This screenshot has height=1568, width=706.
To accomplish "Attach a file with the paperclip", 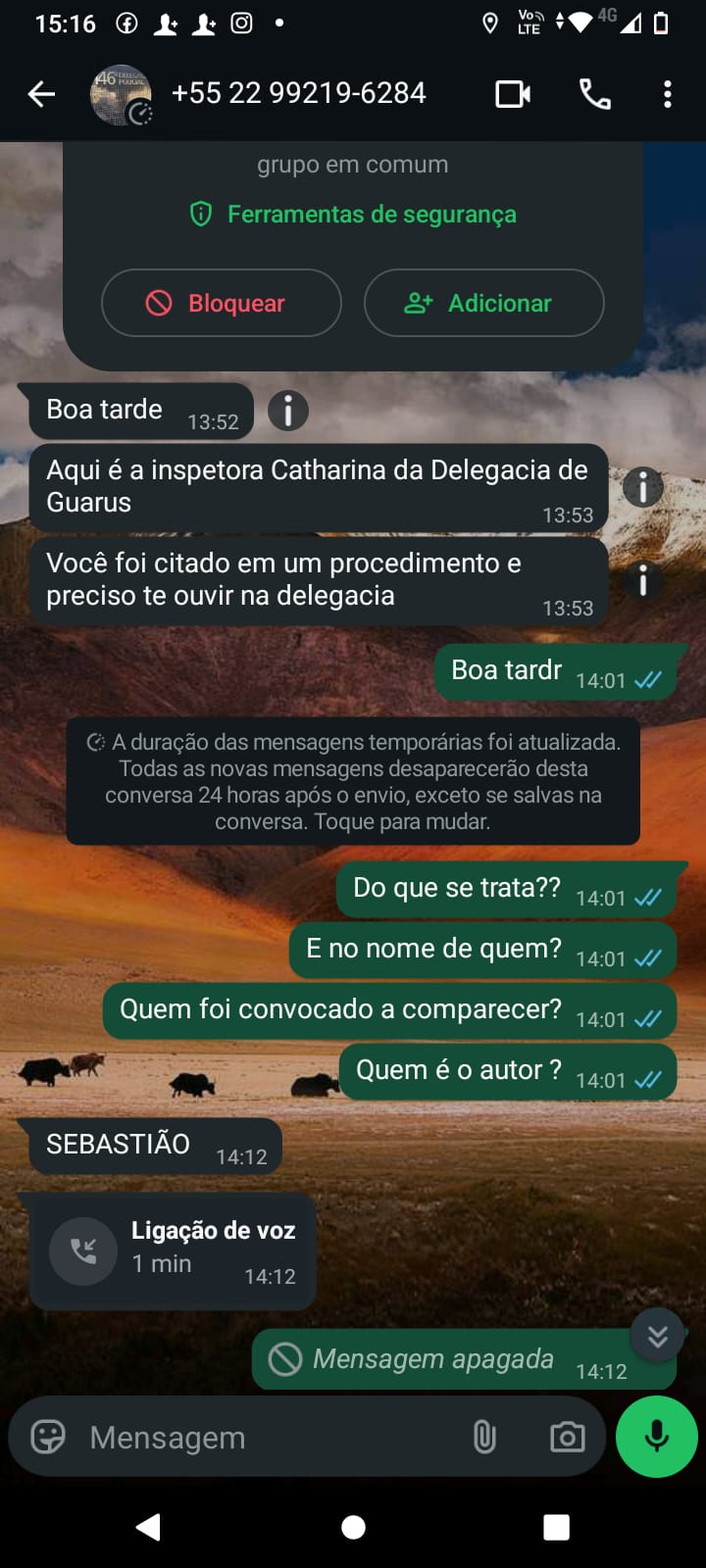I will coord(484,1437).
